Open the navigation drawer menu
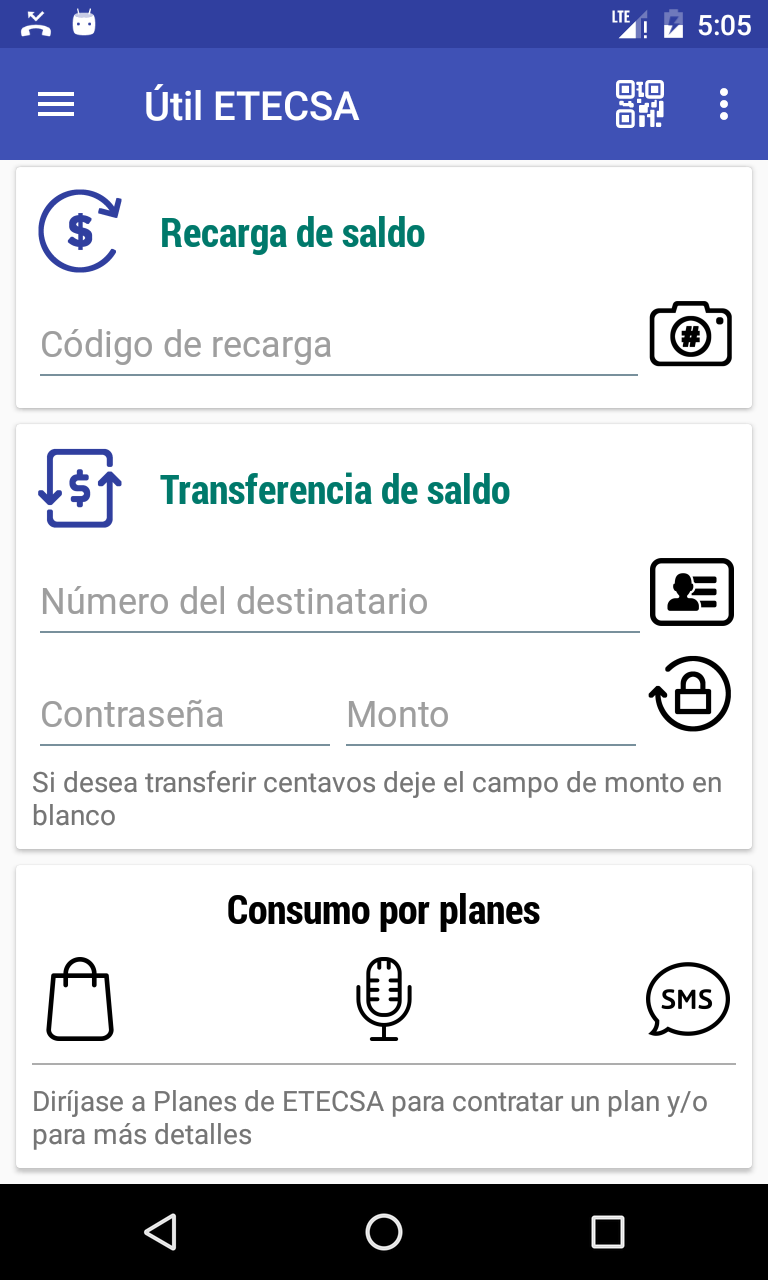Screen dimensions: 768x1280 [x=56, y=105]
